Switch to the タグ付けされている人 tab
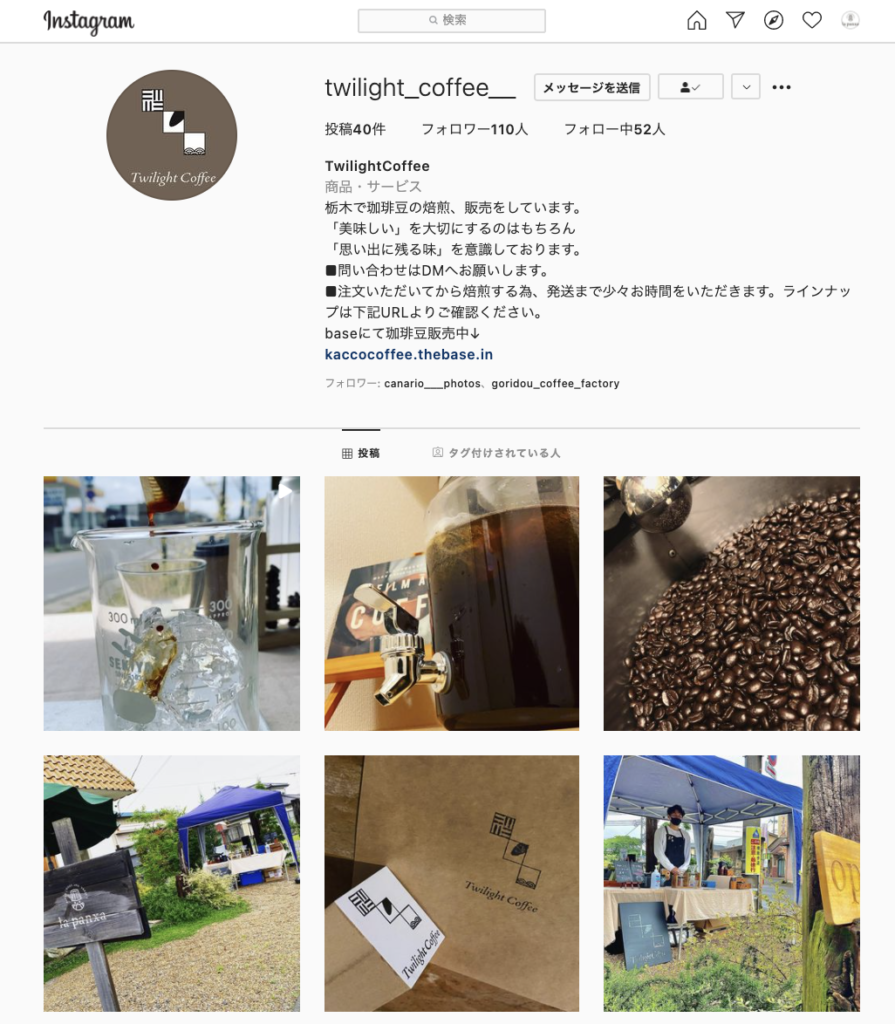The width and height of the screenshot is (895, 1024). point(496,453)
